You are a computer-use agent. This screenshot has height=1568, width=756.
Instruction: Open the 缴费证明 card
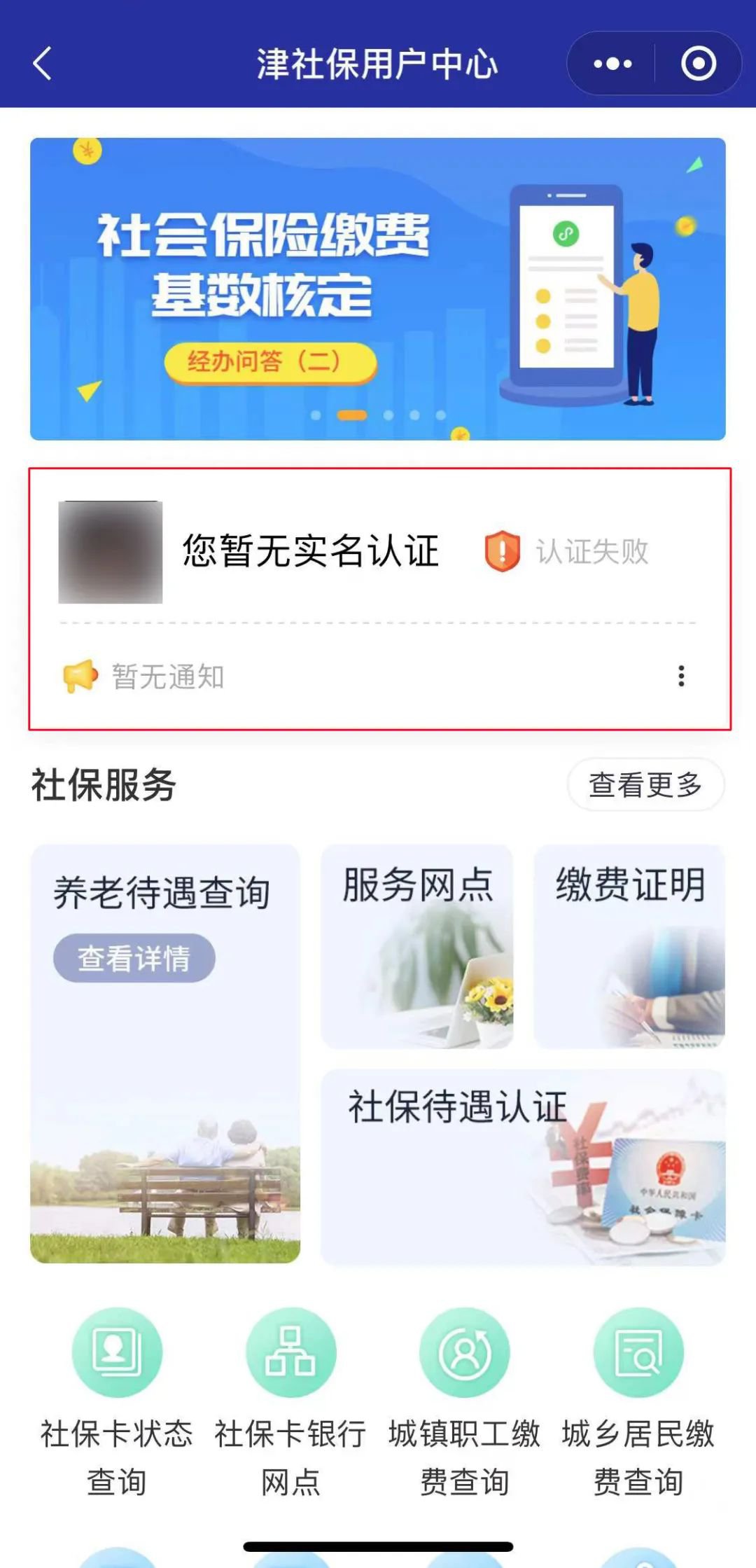(x=629, y=946)
